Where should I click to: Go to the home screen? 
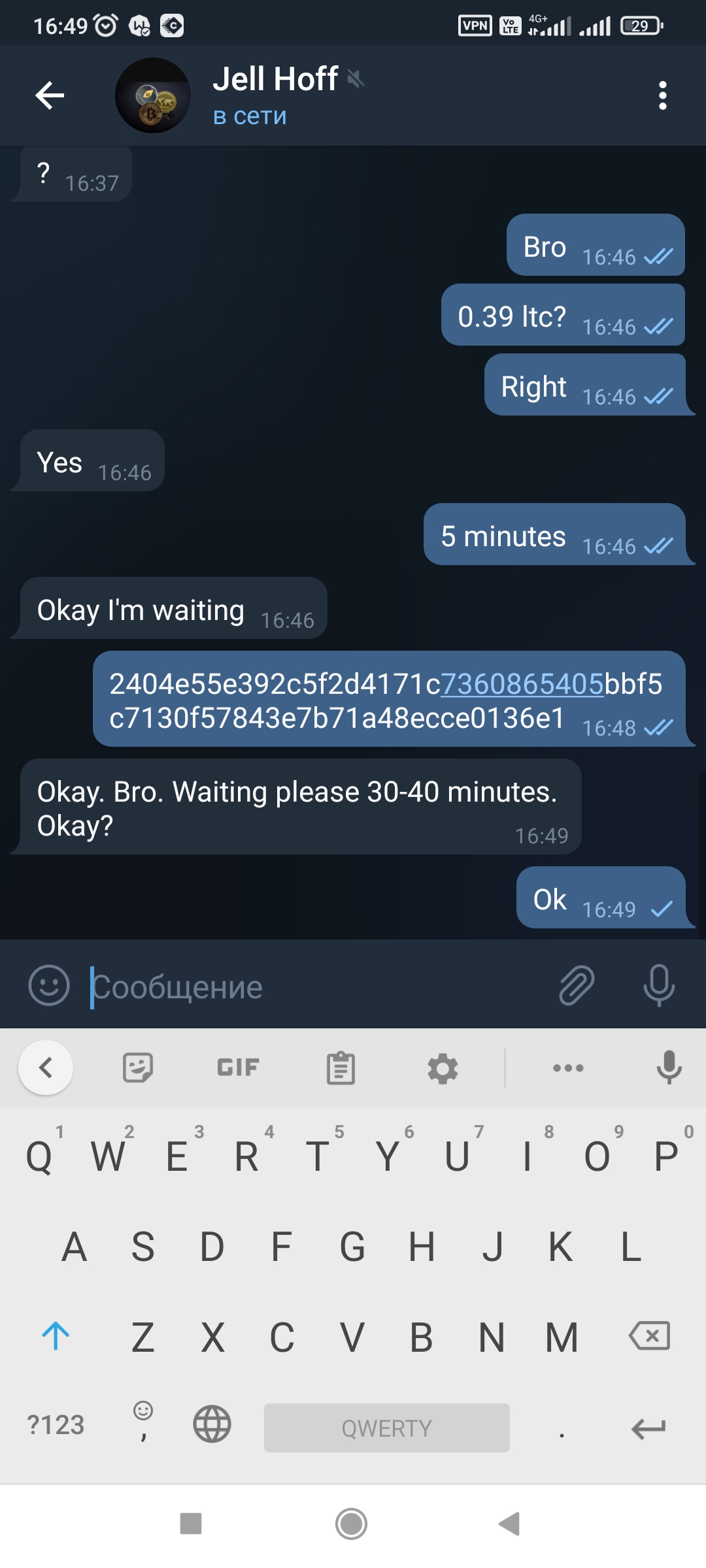point(352,1524)
